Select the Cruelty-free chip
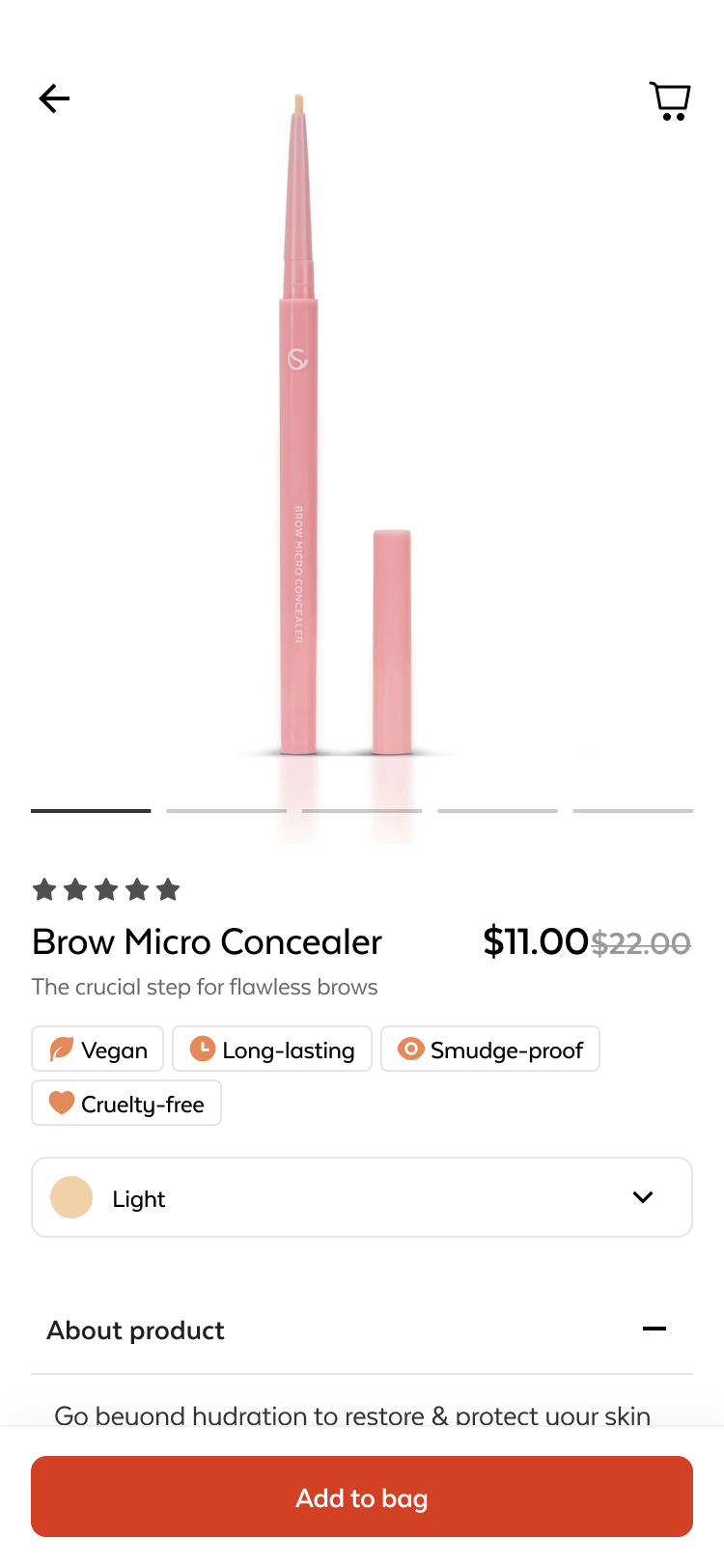724x1568 pixels. pyautogui.click(x=126, y=1104)
